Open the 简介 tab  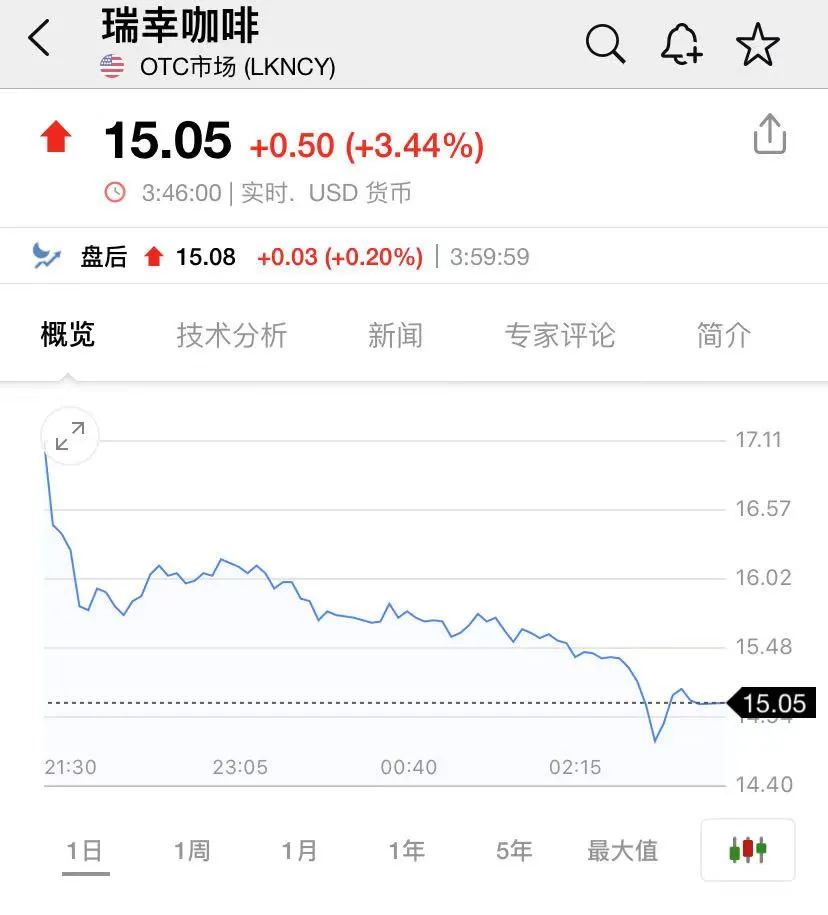(723, 335)
